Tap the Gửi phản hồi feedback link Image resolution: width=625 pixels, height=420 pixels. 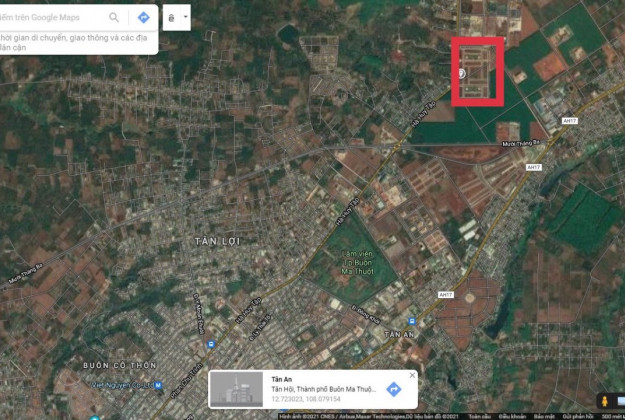coord(575,416)
